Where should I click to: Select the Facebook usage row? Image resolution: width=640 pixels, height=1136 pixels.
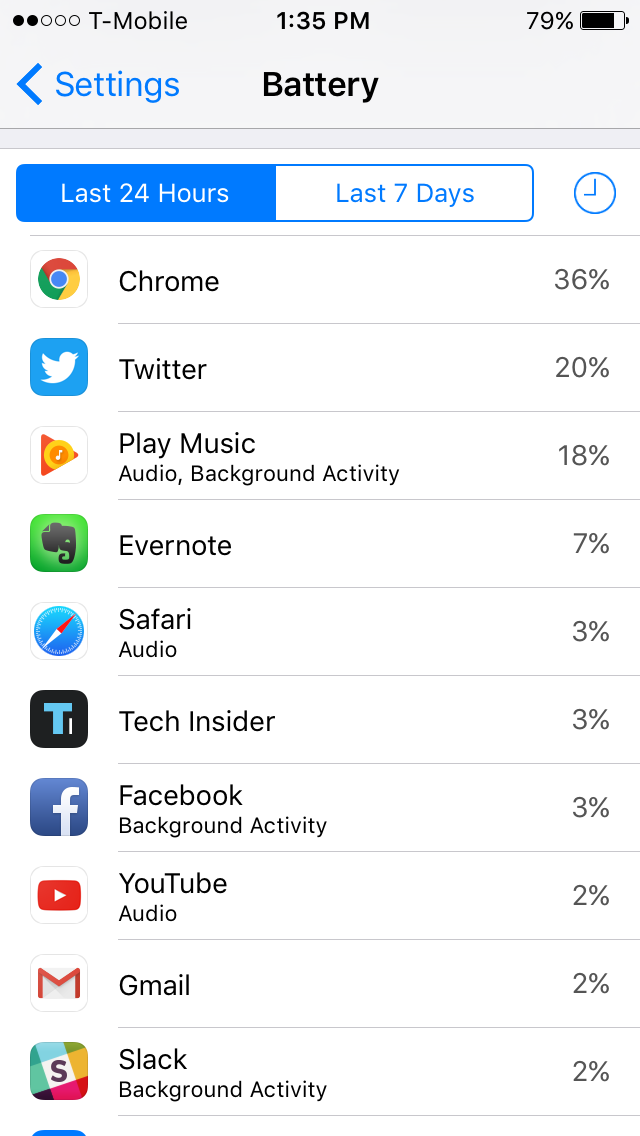click(320, 809)
